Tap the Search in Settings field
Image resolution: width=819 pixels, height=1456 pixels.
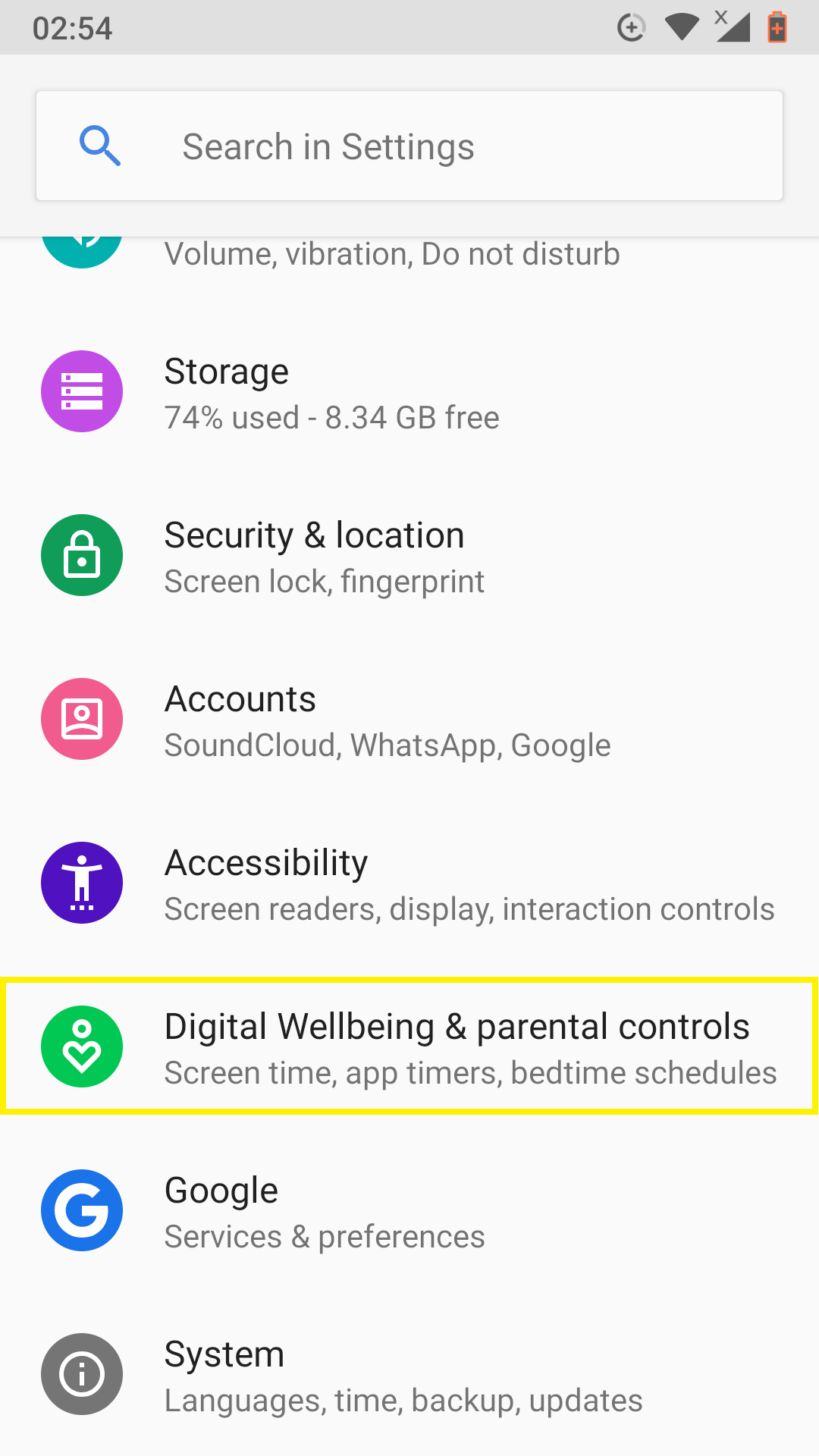click(x=409, y=146)
